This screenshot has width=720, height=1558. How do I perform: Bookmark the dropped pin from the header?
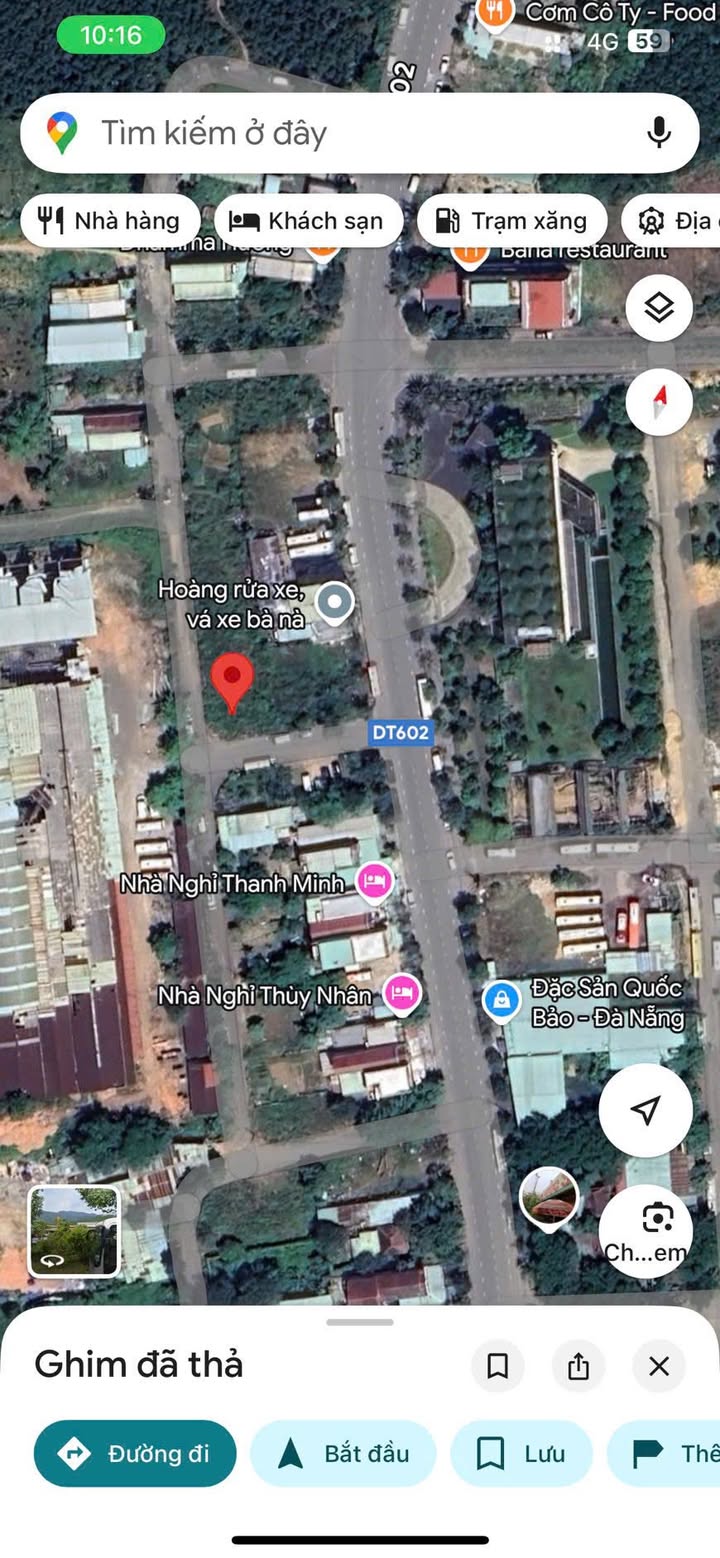point(498,1366)
